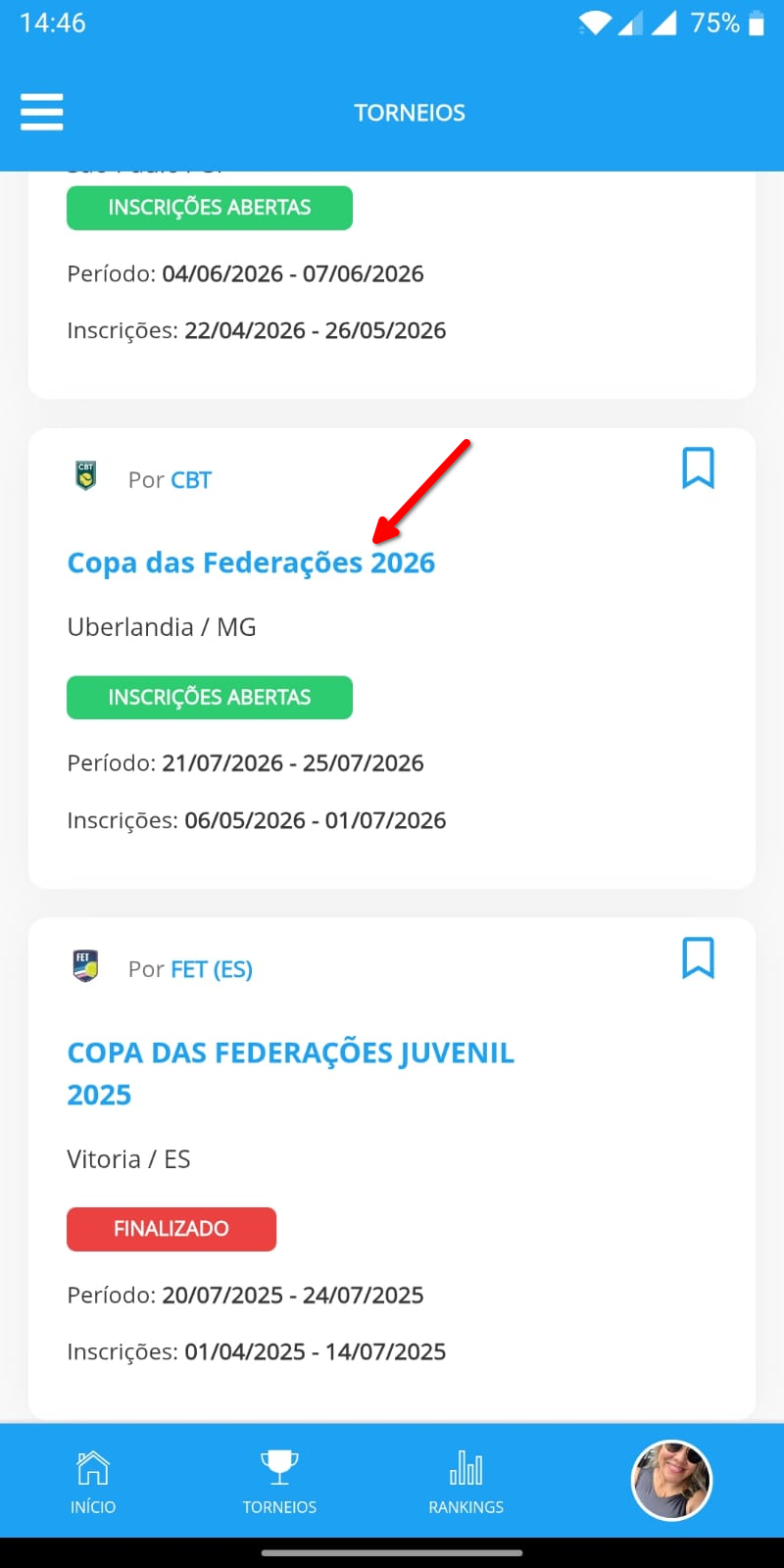
Task: Open COPA DAS FEDERAÇÕES JUVENIL 2025 details
Action: click(290, 1073)
